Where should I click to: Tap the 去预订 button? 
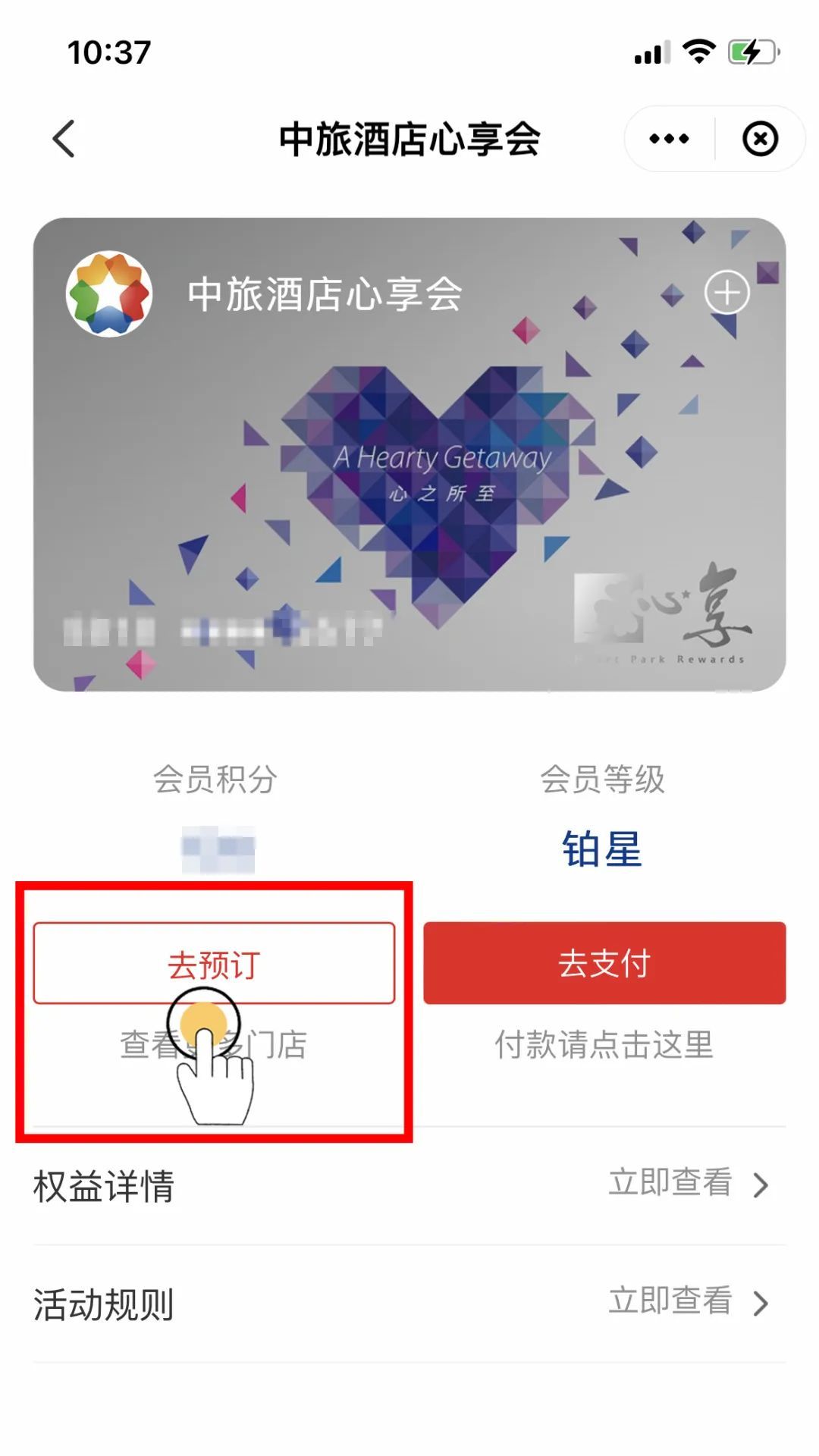tap(214, 963)
